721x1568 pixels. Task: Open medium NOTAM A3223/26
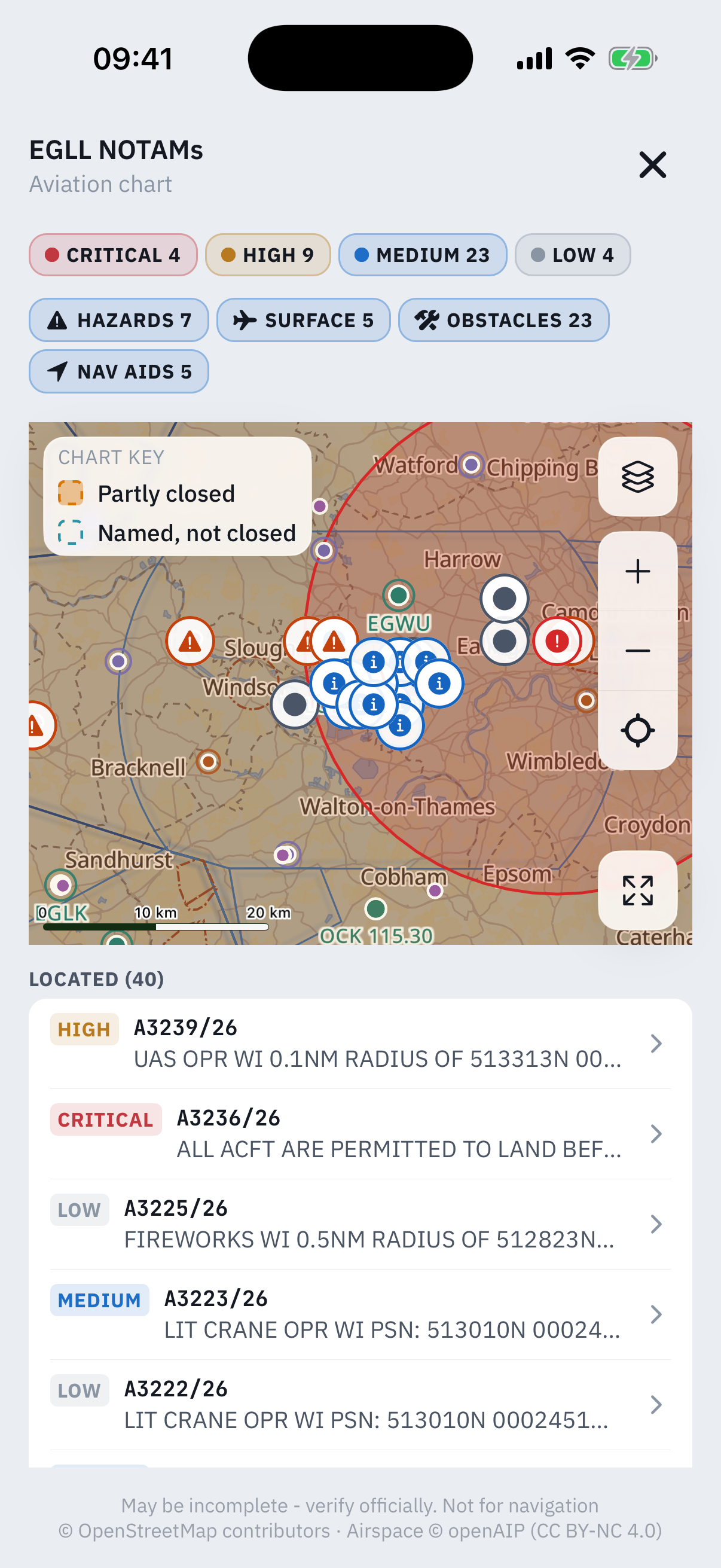[x=360, y=1314]
